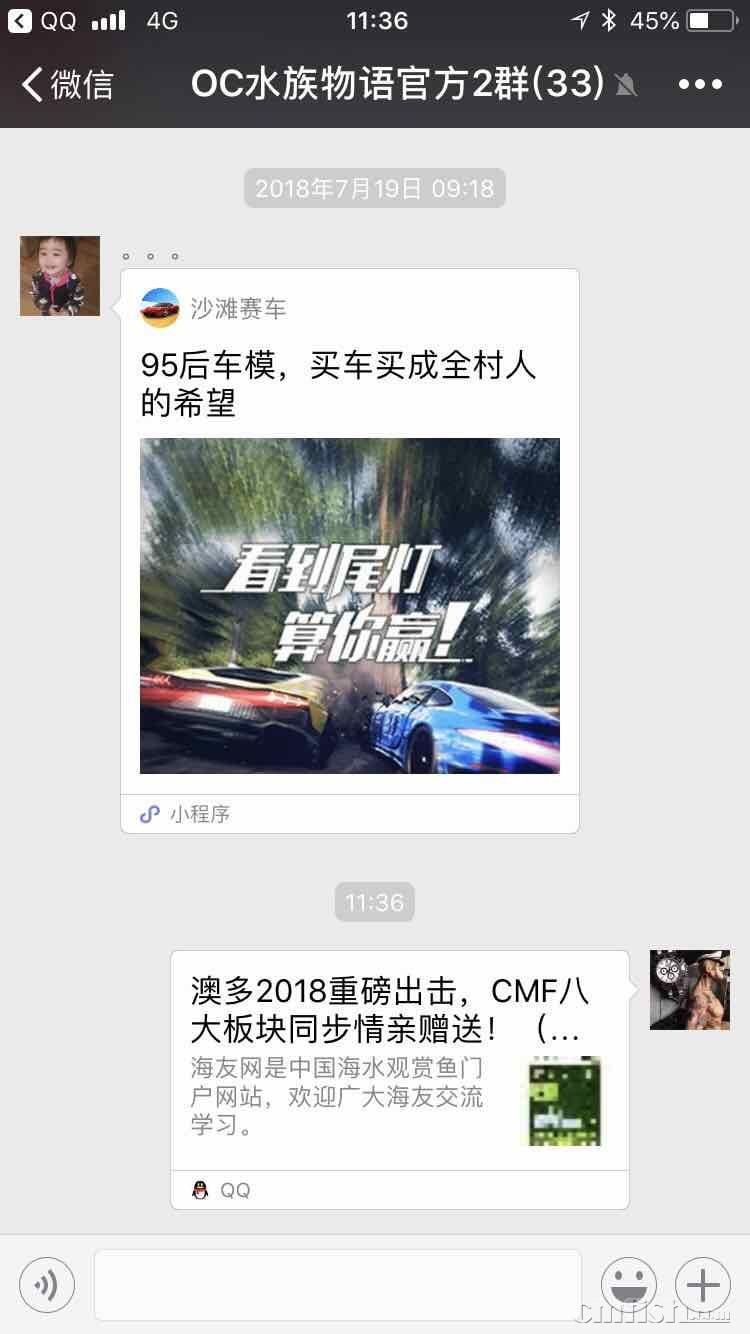
Task: View the profile of the child avatar sender
Action: (60, 276)
